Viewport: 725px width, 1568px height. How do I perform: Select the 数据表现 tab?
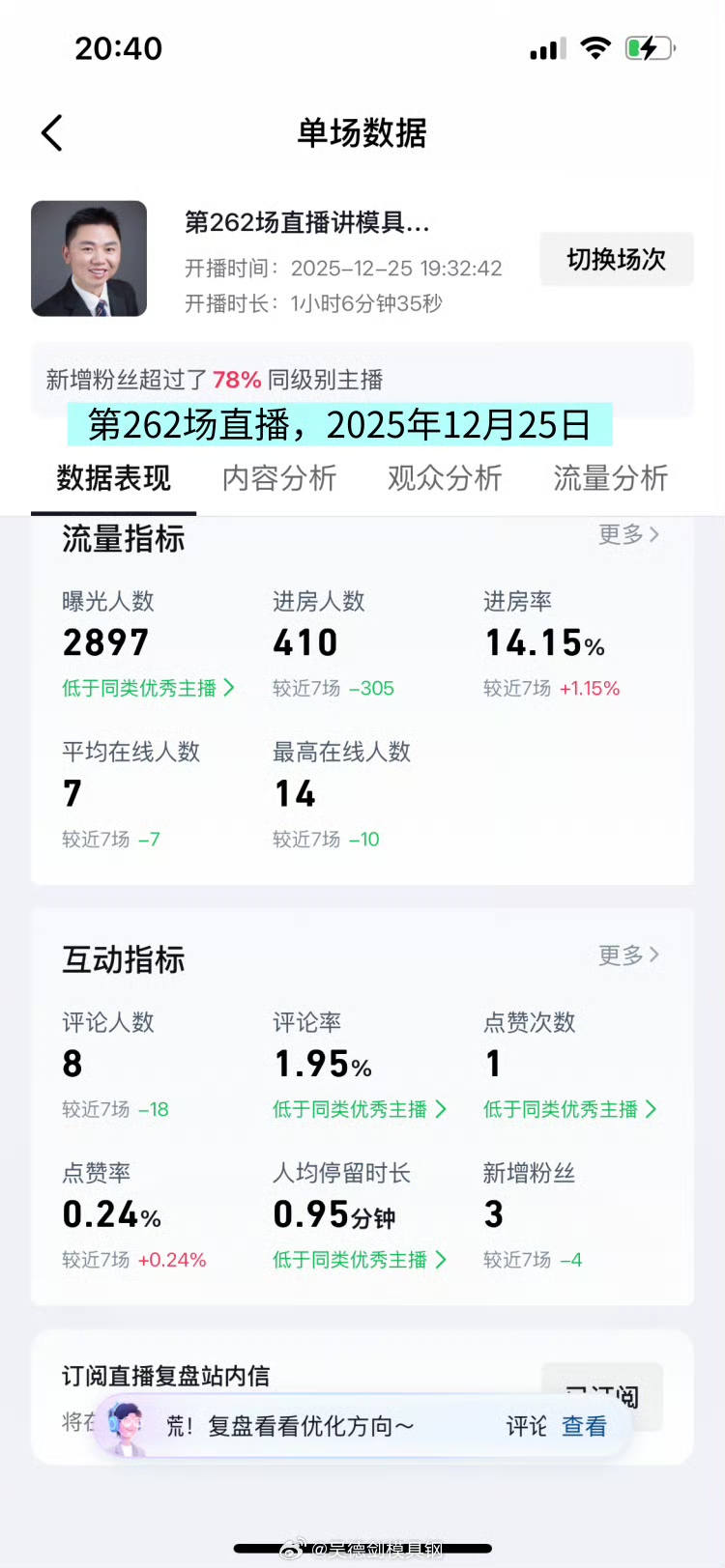[113, 478]
